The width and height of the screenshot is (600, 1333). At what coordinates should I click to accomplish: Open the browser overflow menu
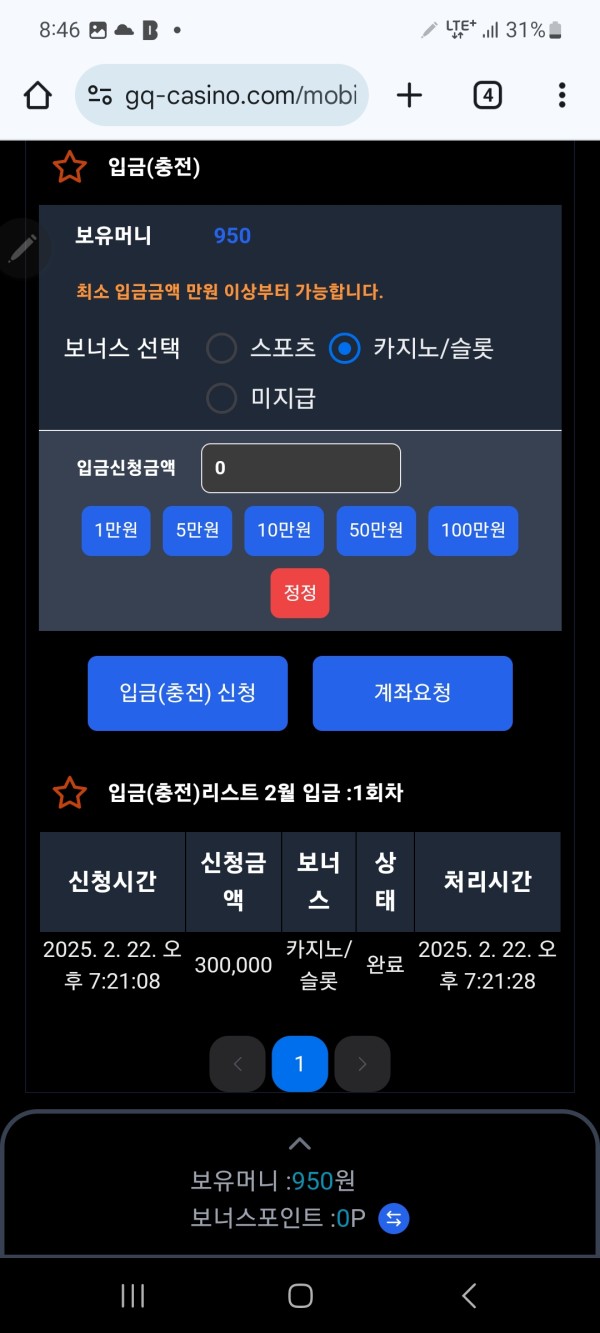(562, 95)
